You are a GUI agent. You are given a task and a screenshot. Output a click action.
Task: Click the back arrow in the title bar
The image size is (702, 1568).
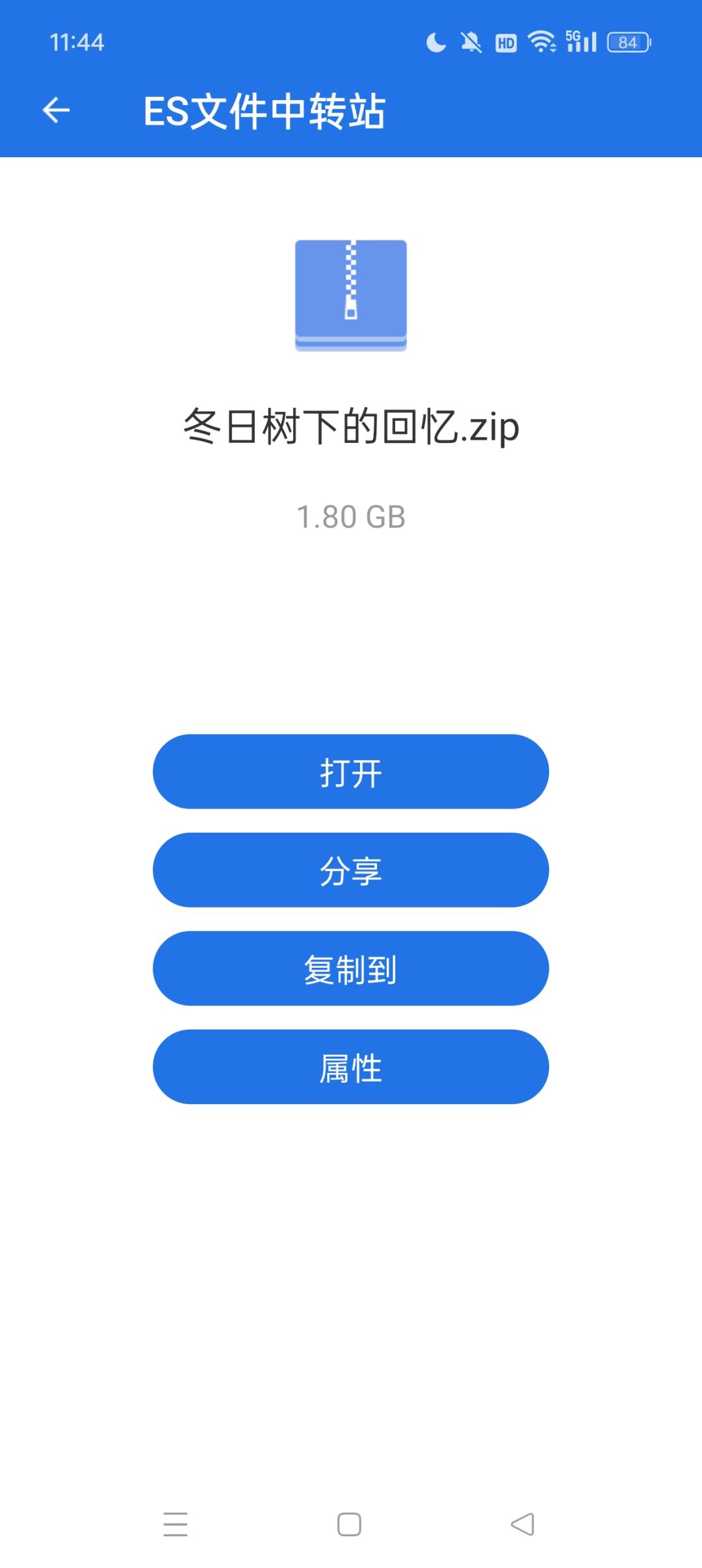[x=55, y=109]
